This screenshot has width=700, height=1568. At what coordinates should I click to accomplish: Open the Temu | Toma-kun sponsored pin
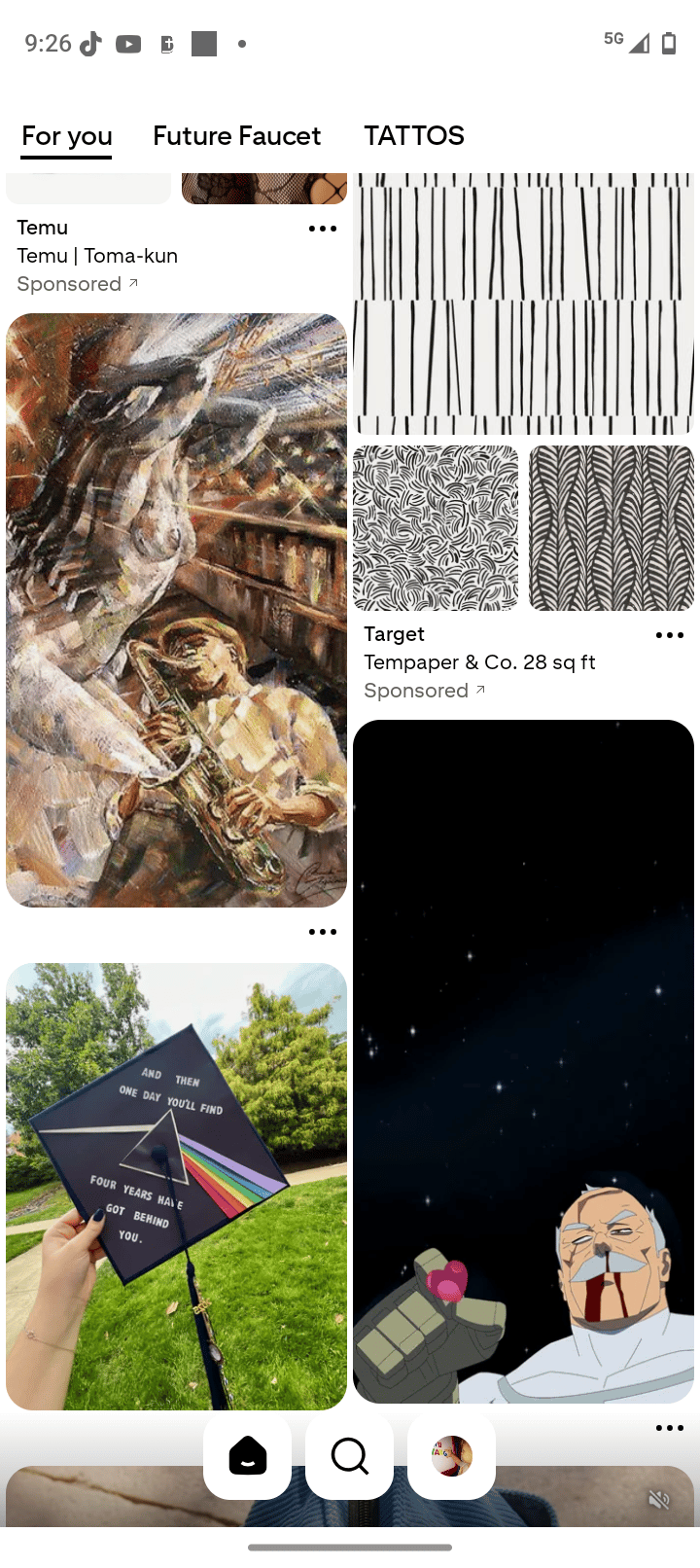(97, 256)
